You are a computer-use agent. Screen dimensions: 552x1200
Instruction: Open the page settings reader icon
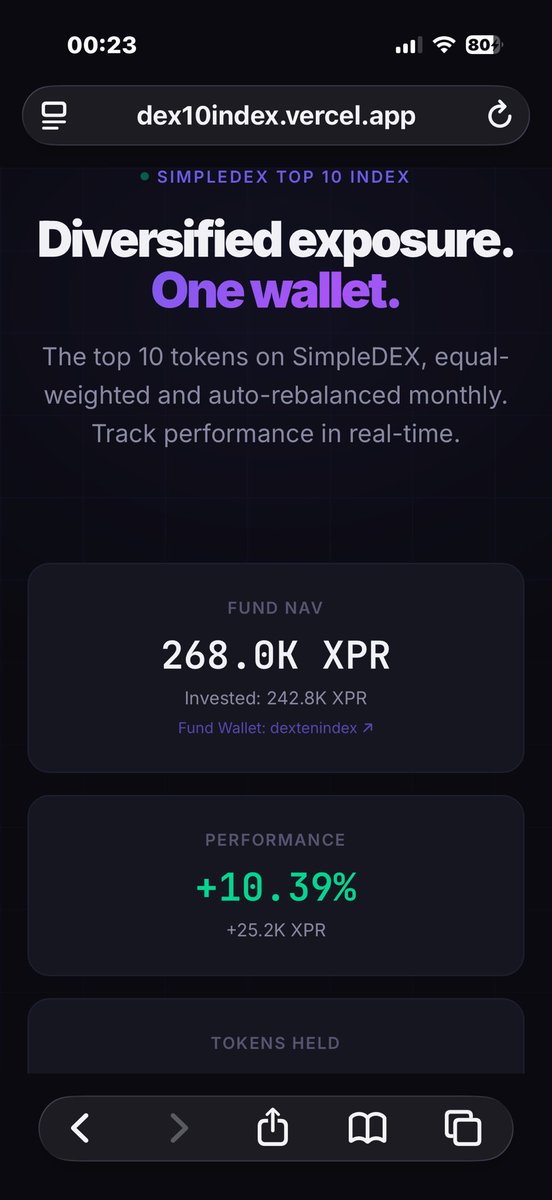coord(54,116)
